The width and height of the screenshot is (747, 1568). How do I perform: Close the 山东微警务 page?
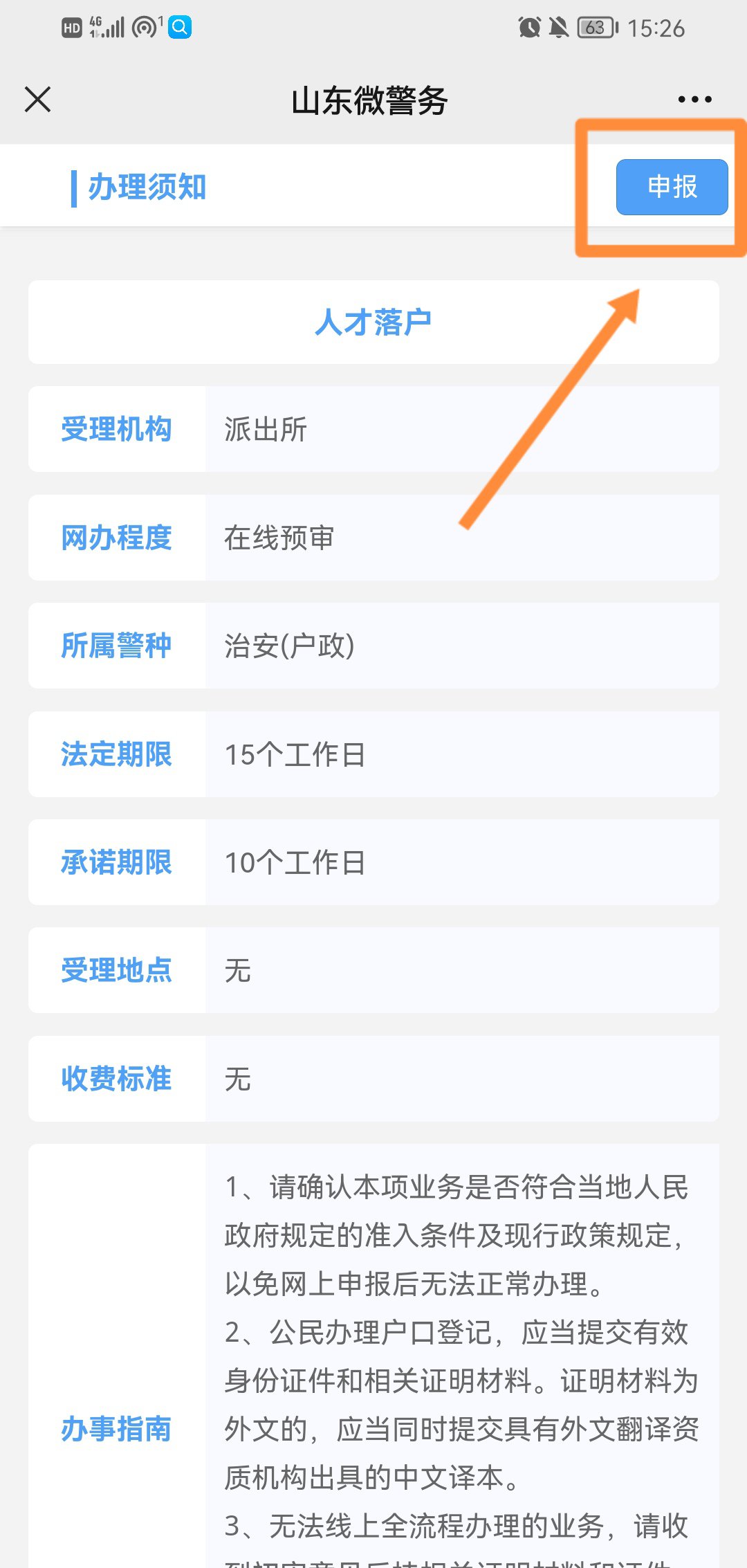[x=38, y=99]
